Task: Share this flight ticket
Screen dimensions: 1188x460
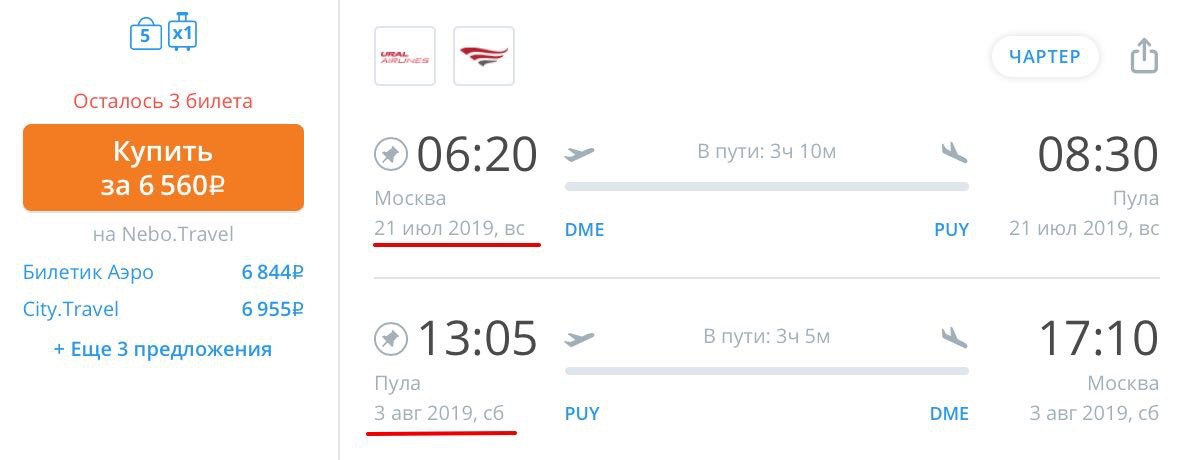Action: tap(1143, 57)
